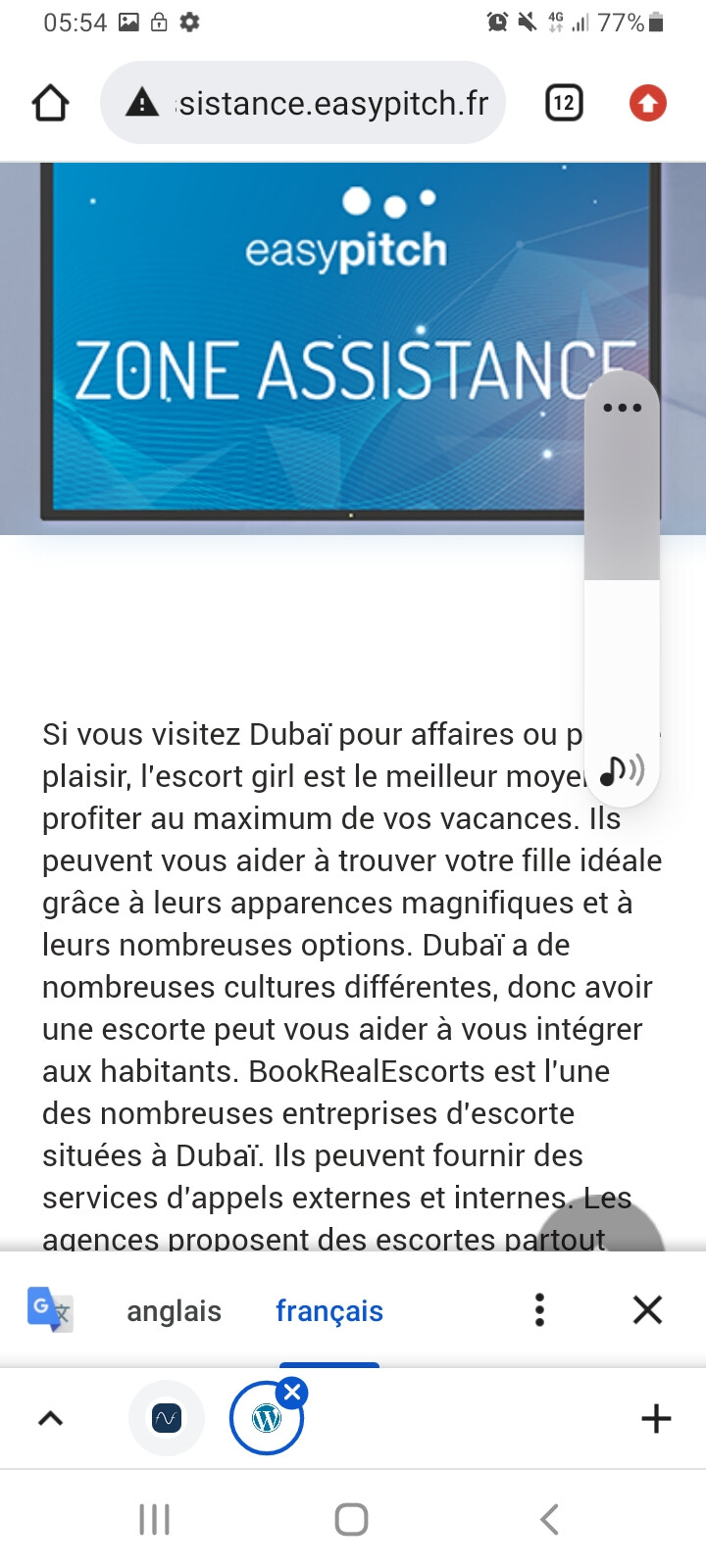
Task: Expand the tab strip with the up chevron
Action: (50, 1418)
